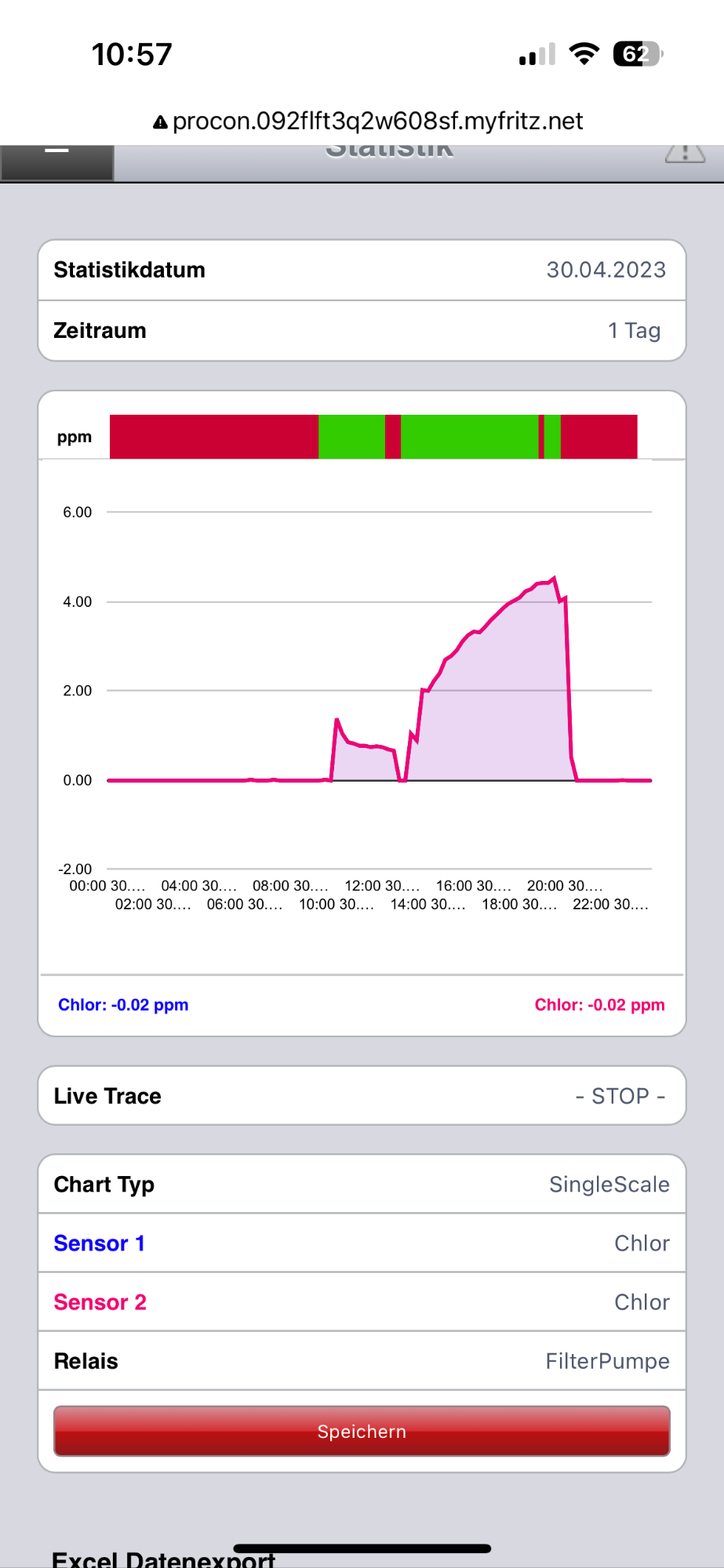
Task: Select a different source for Sensor 2
Action: [x=362, y=1301]
